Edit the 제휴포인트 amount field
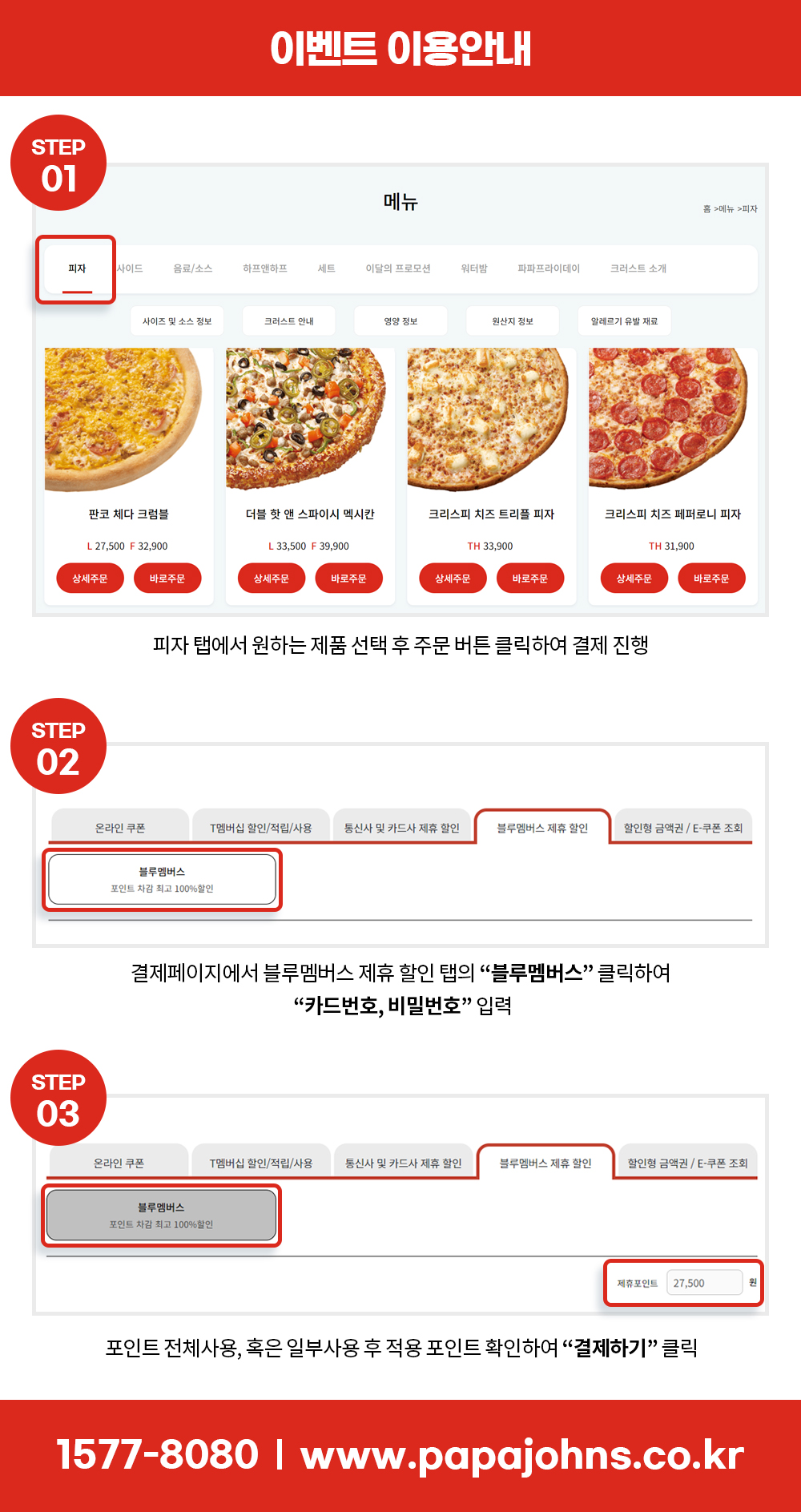Screen dimensions: 801x1512 [x=704, y=1283]
